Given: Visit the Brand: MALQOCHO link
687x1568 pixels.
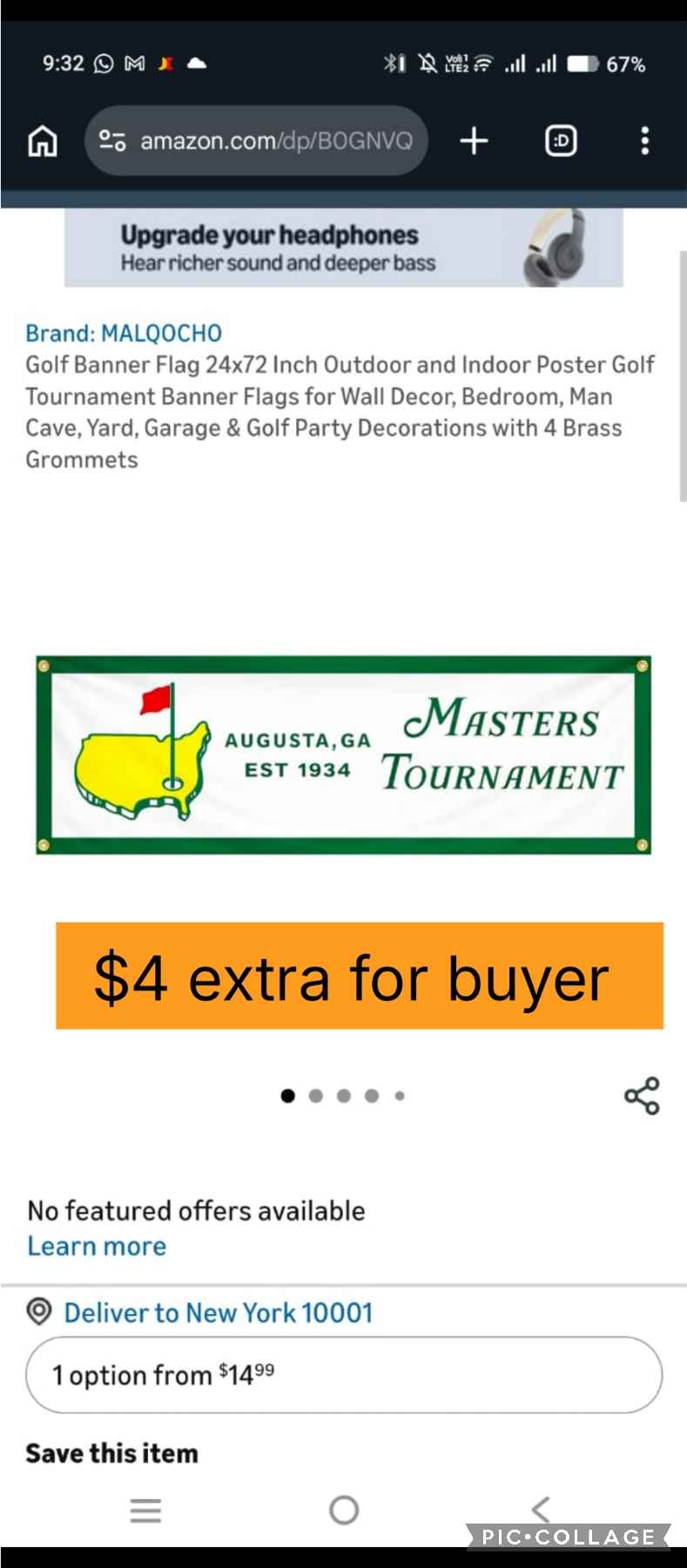Looking at the screenshot, I should pos(124,333).
